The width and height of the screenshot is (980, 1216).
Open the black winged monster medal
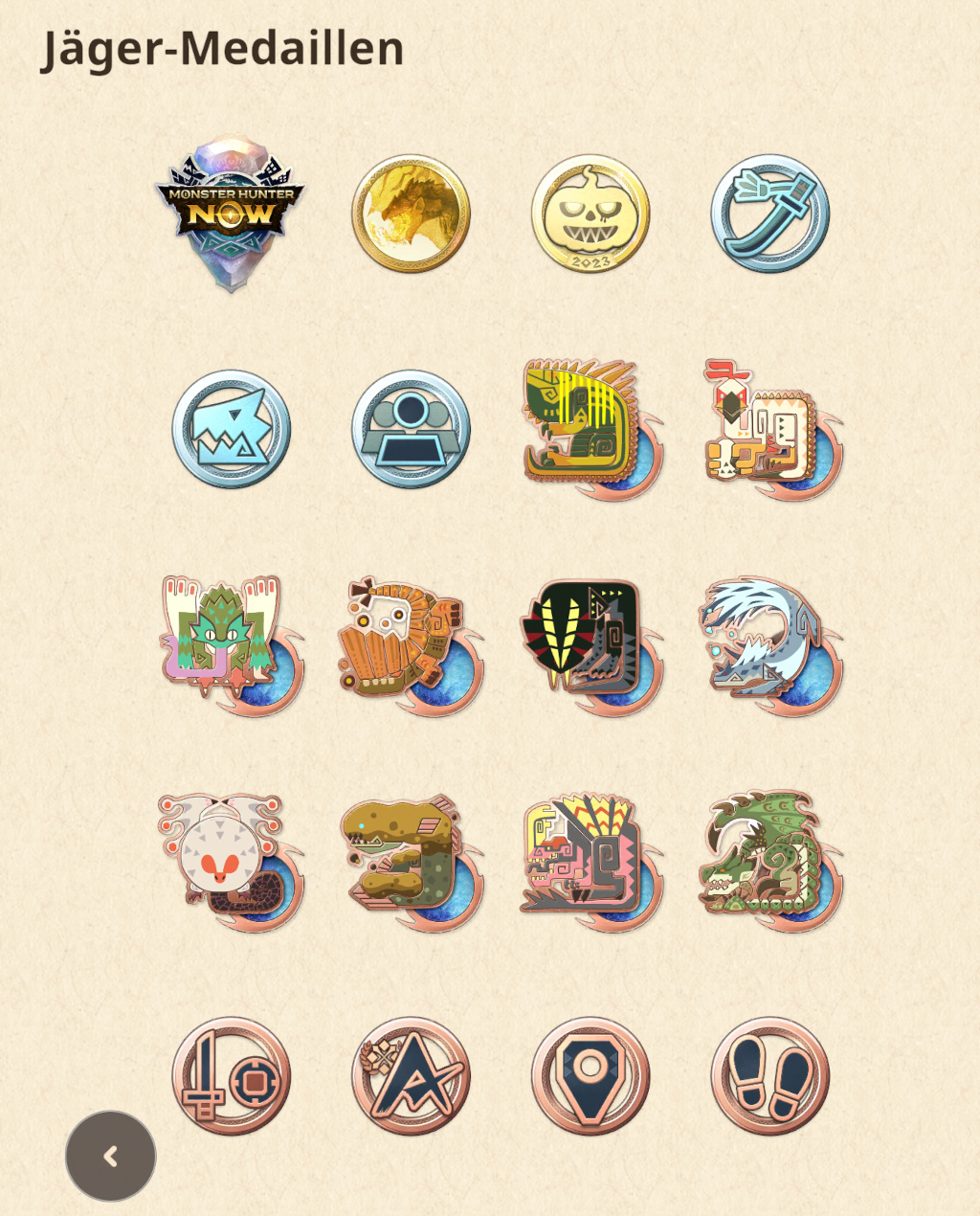click(x=592, y=646)
